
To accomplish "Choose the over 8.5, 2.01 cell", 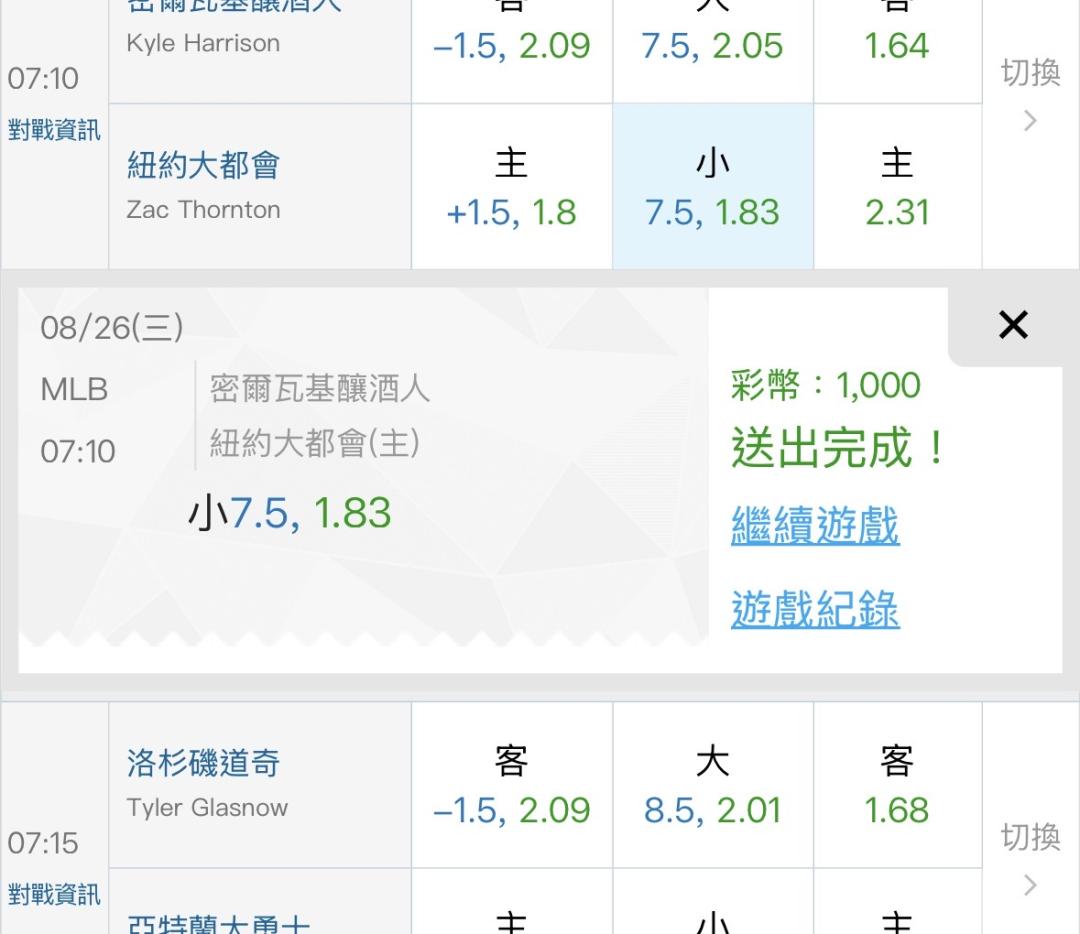I will [713, 785].
